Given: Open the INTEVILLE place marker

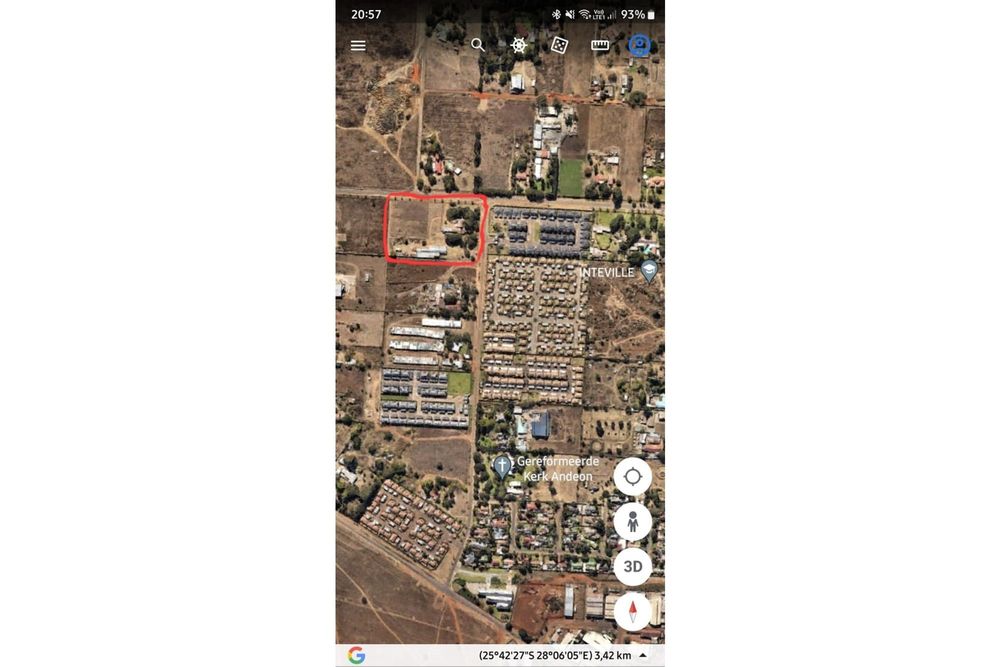Looking at the screenshot, I should click(x=649, y=270).
